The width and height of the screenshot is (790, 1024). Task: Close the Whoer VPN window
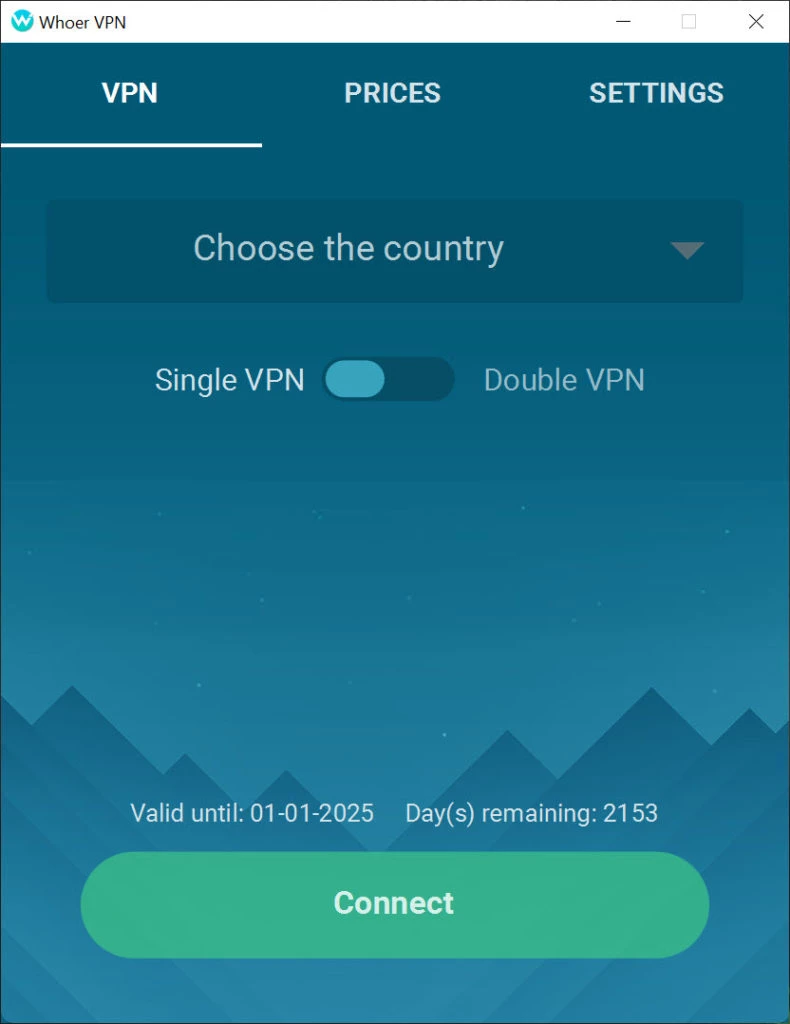click(756, 21)
